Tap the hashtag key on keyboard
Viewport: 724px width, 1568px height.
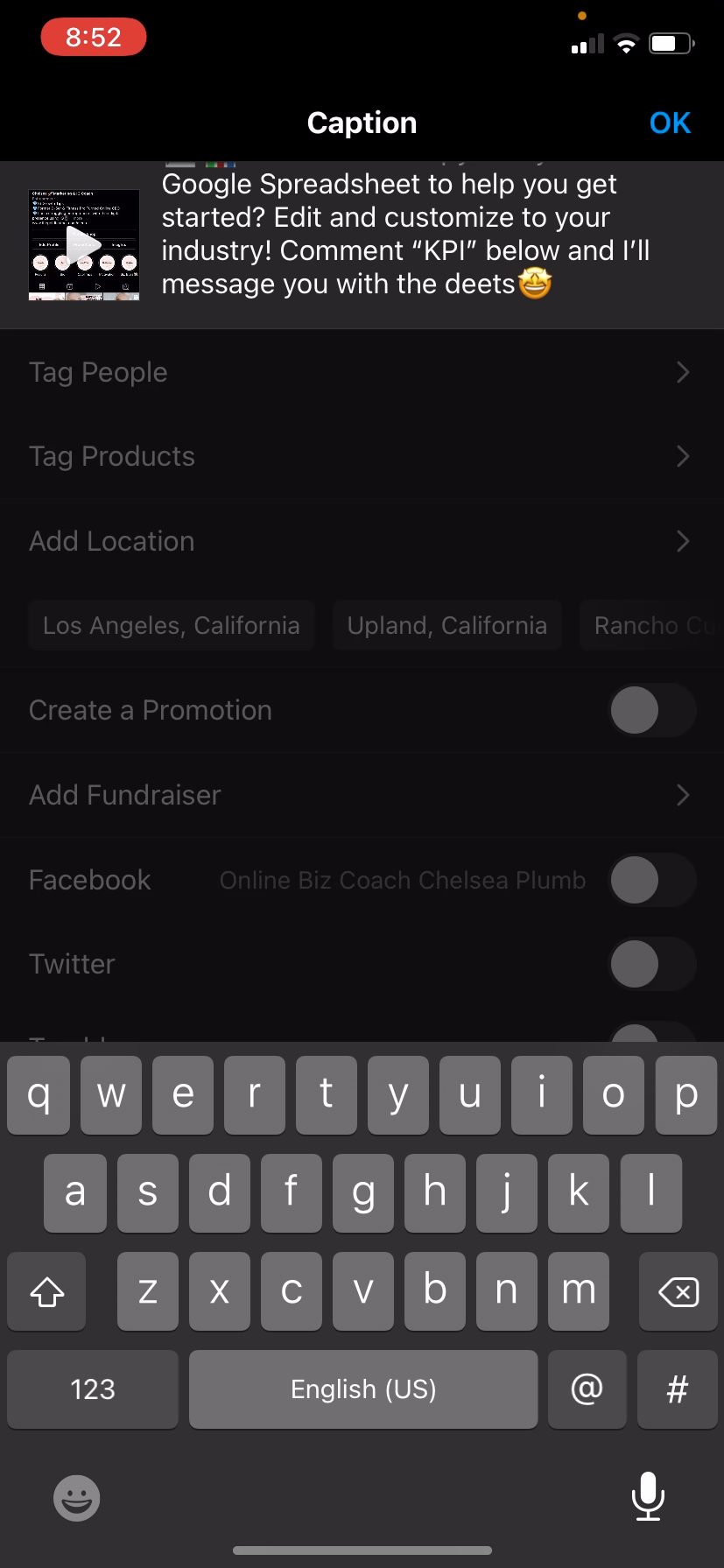(678, 1389)
